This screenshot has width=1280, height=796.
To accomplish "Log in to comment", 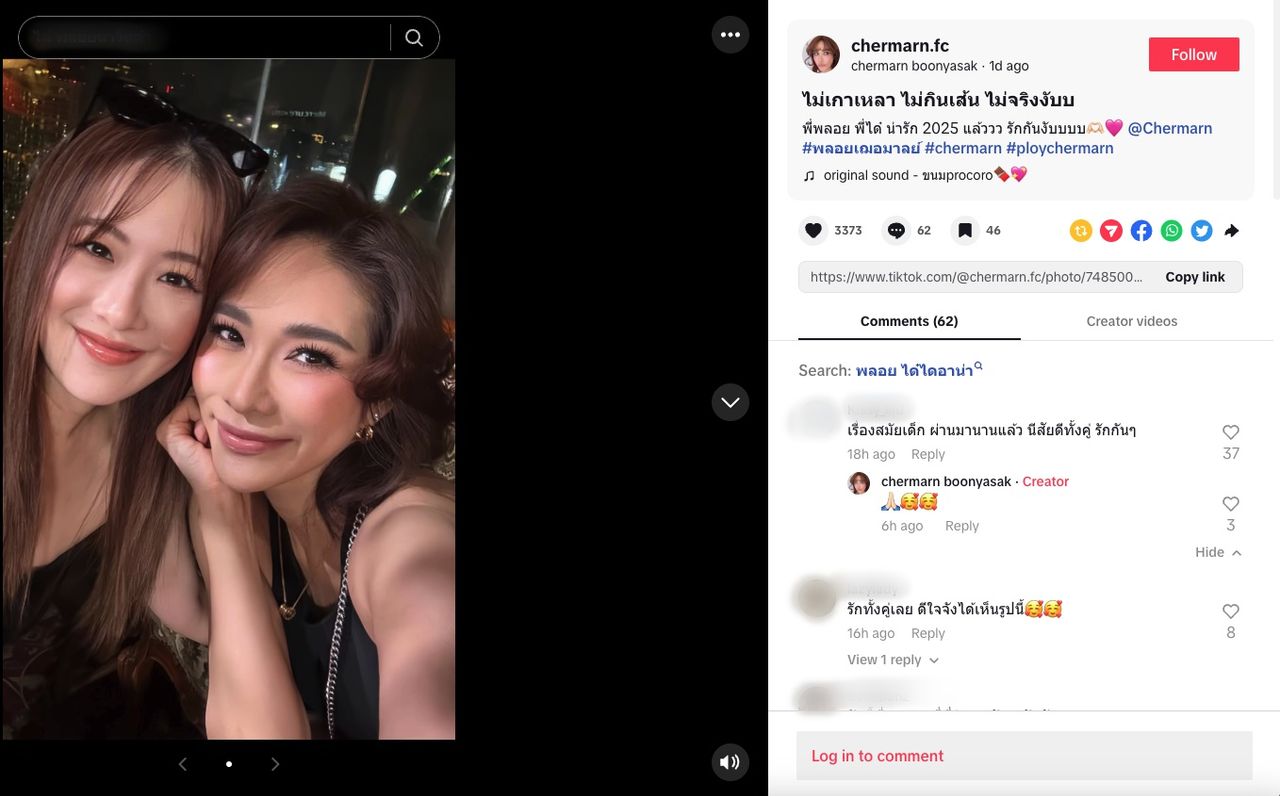I will pyautogui.click(x=877, y=756).
